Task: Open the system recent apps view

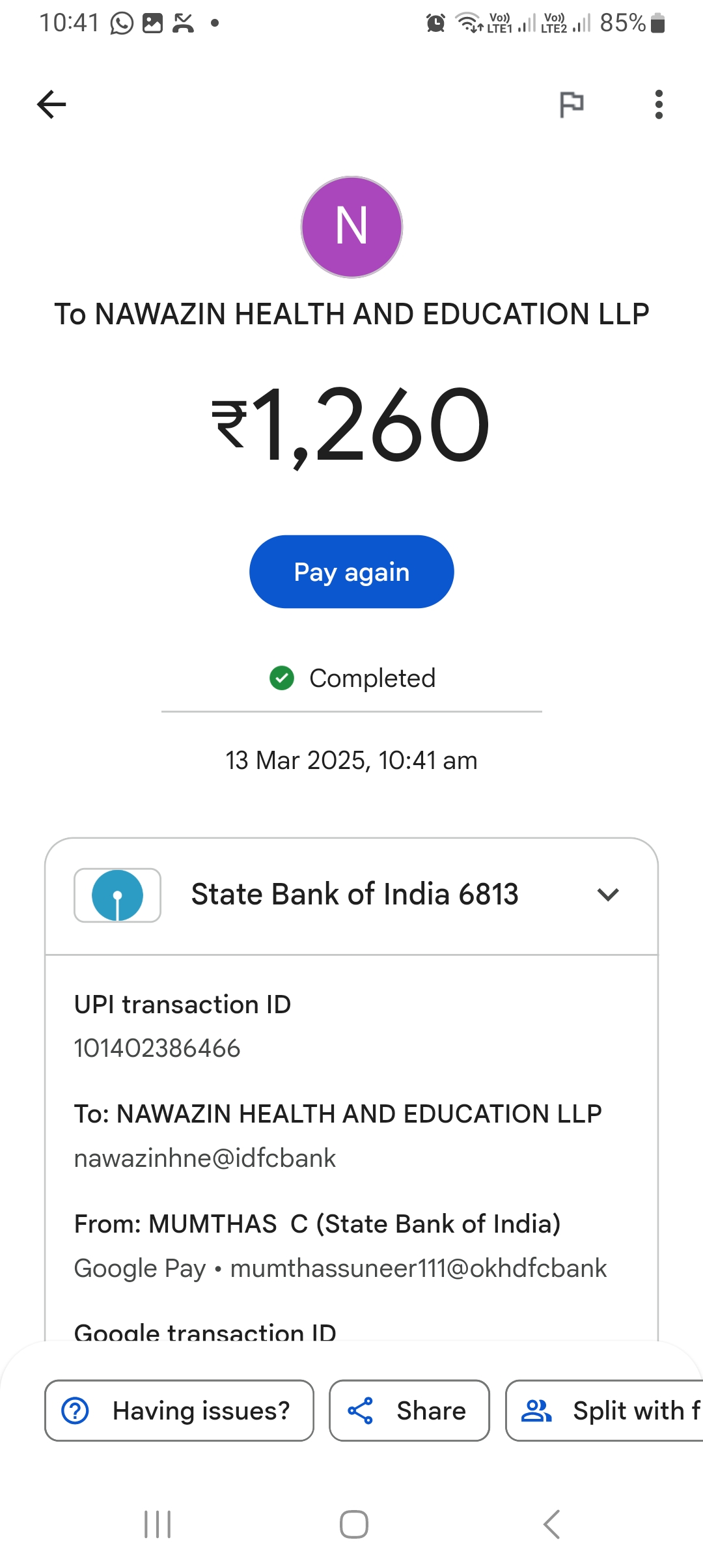Action: click(x=158, y=1524)
